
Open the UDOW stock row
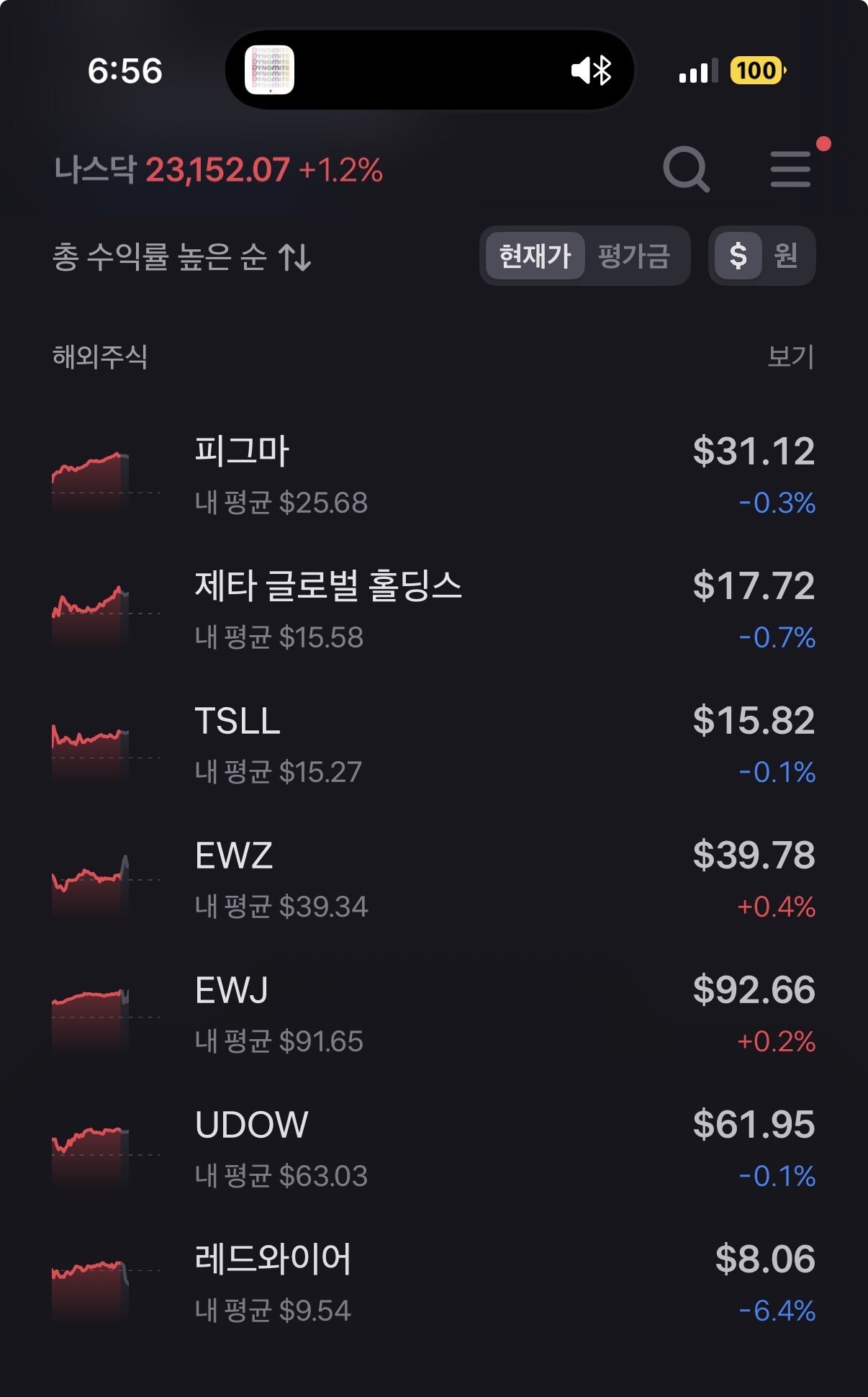432,1149
